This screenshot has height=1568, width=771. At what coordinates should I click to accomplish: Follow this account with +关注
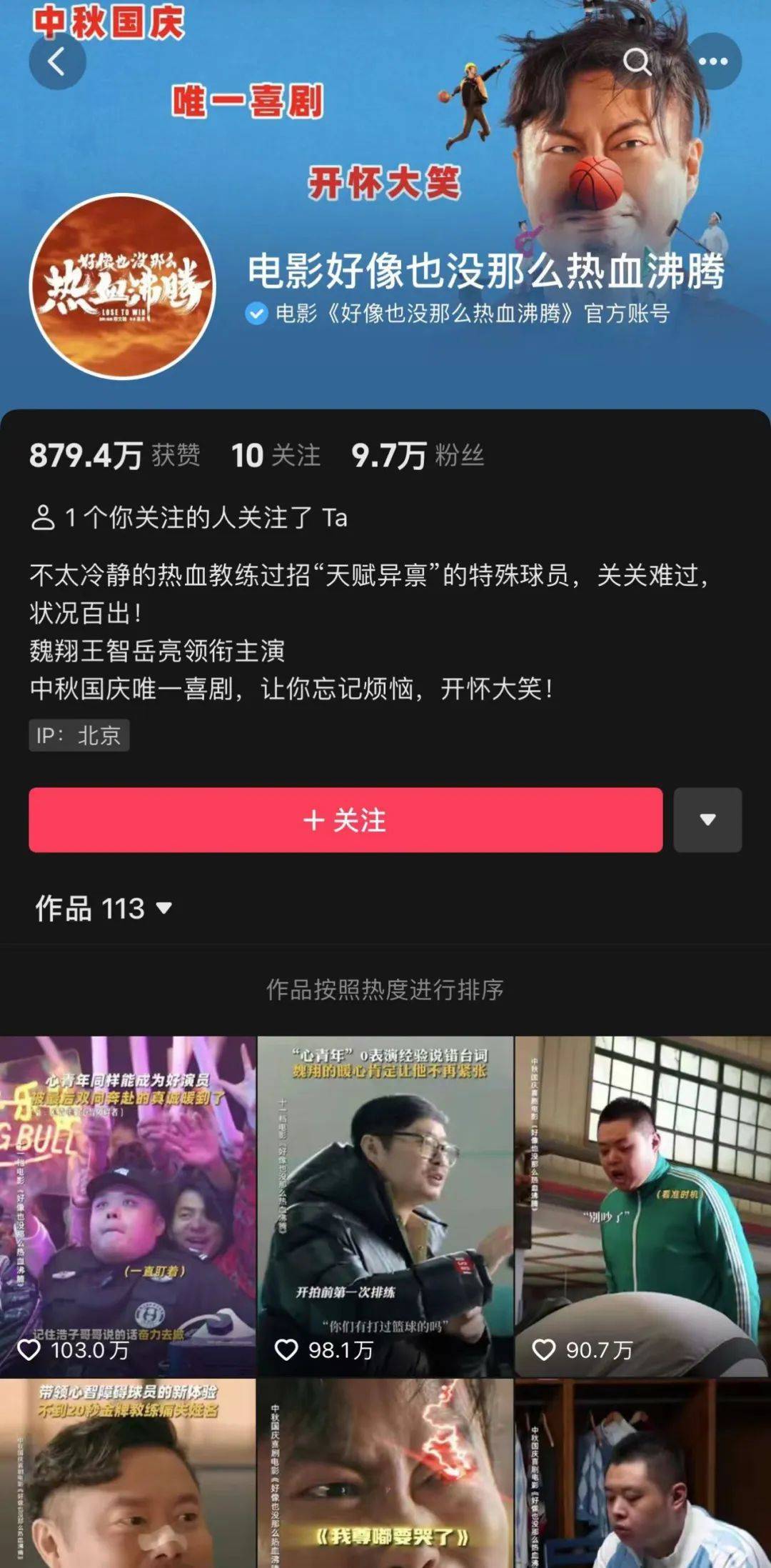pos(346,819)
